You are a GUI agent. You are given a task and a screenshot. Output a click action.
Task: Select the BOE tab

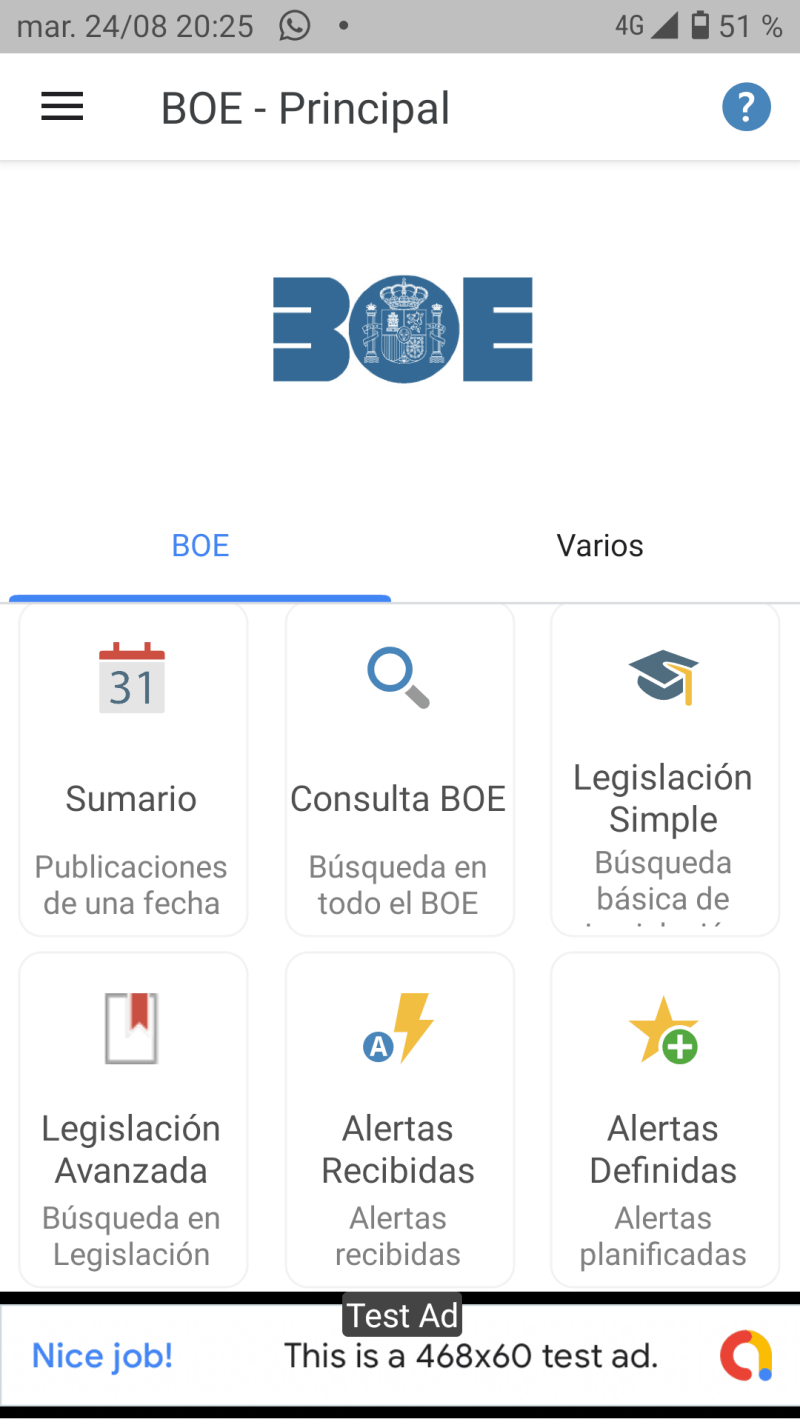(200, 546)
